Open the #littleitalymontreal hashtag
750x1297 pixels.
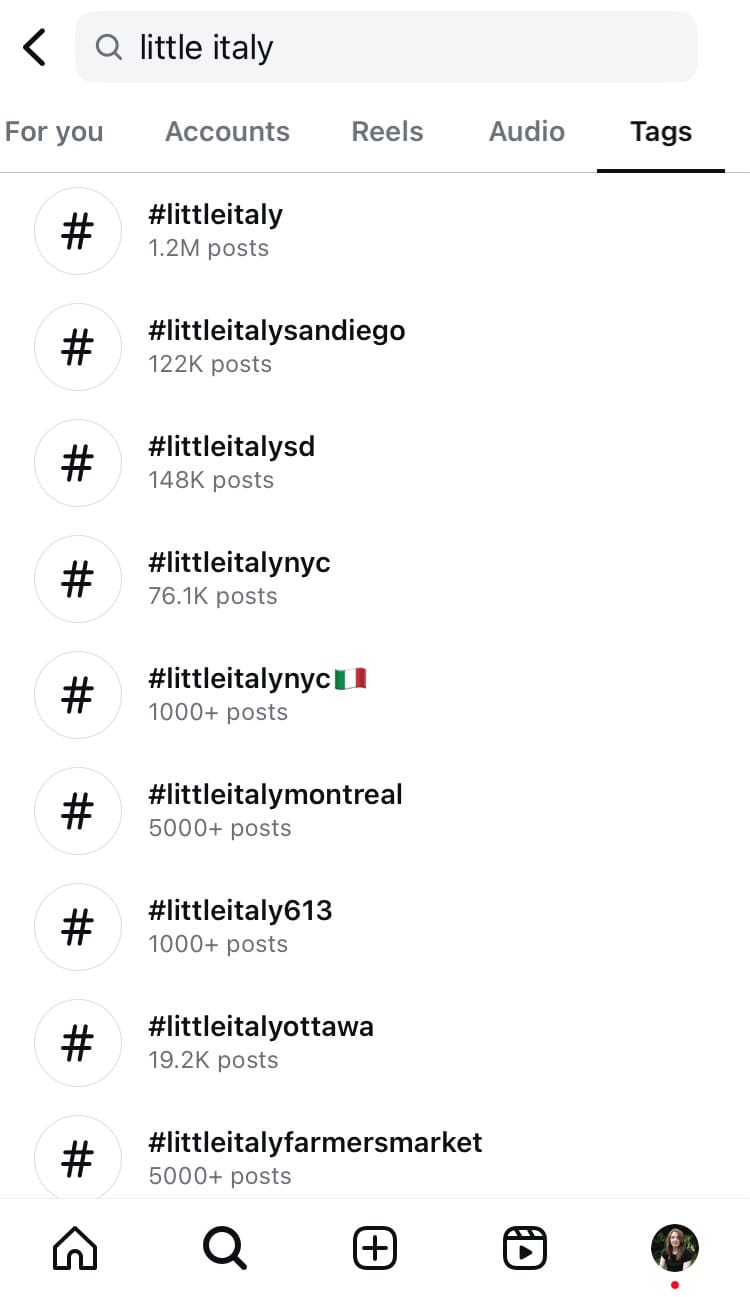(x=375, y=811)
